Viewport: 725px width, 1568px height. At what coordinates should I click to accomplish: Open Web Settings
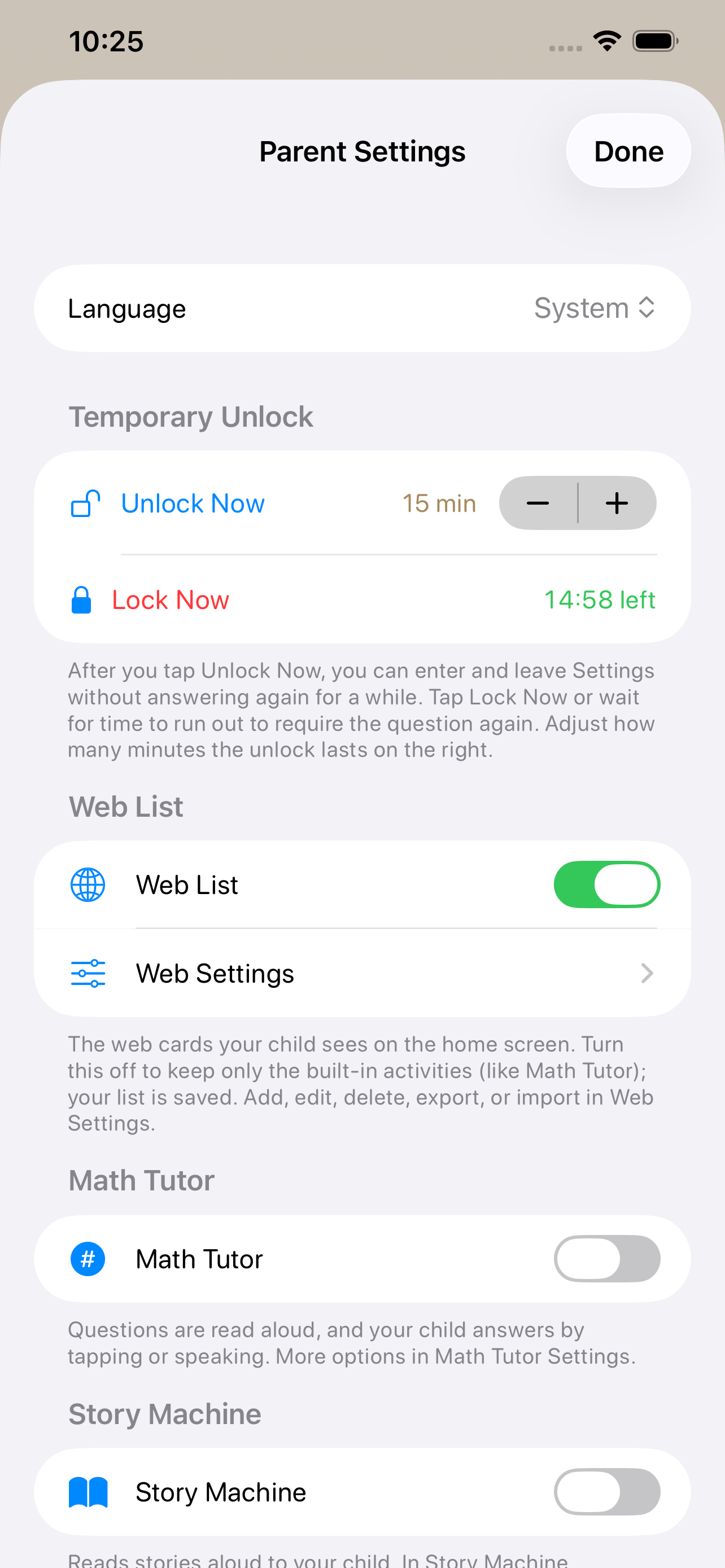click(362, 973)
